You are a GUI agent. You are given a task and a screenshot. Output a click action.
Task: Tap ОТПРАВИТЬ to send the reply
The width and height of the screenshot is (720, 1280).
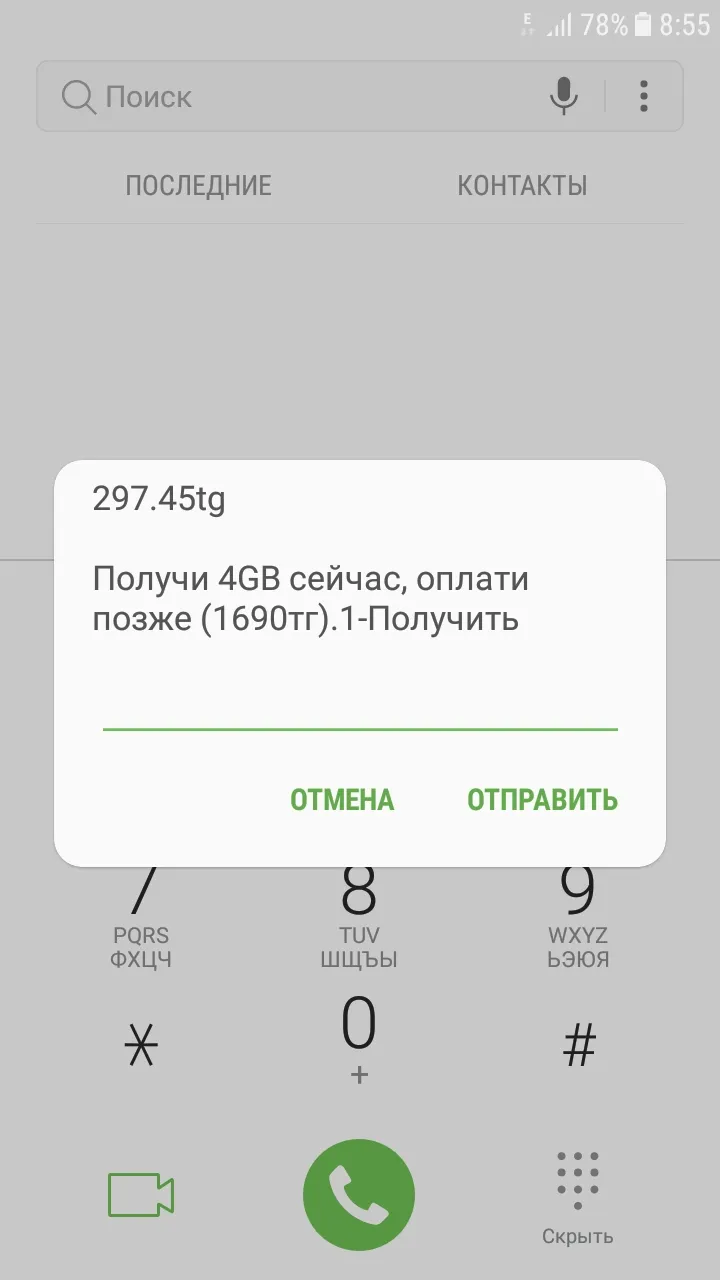(542, 800)
